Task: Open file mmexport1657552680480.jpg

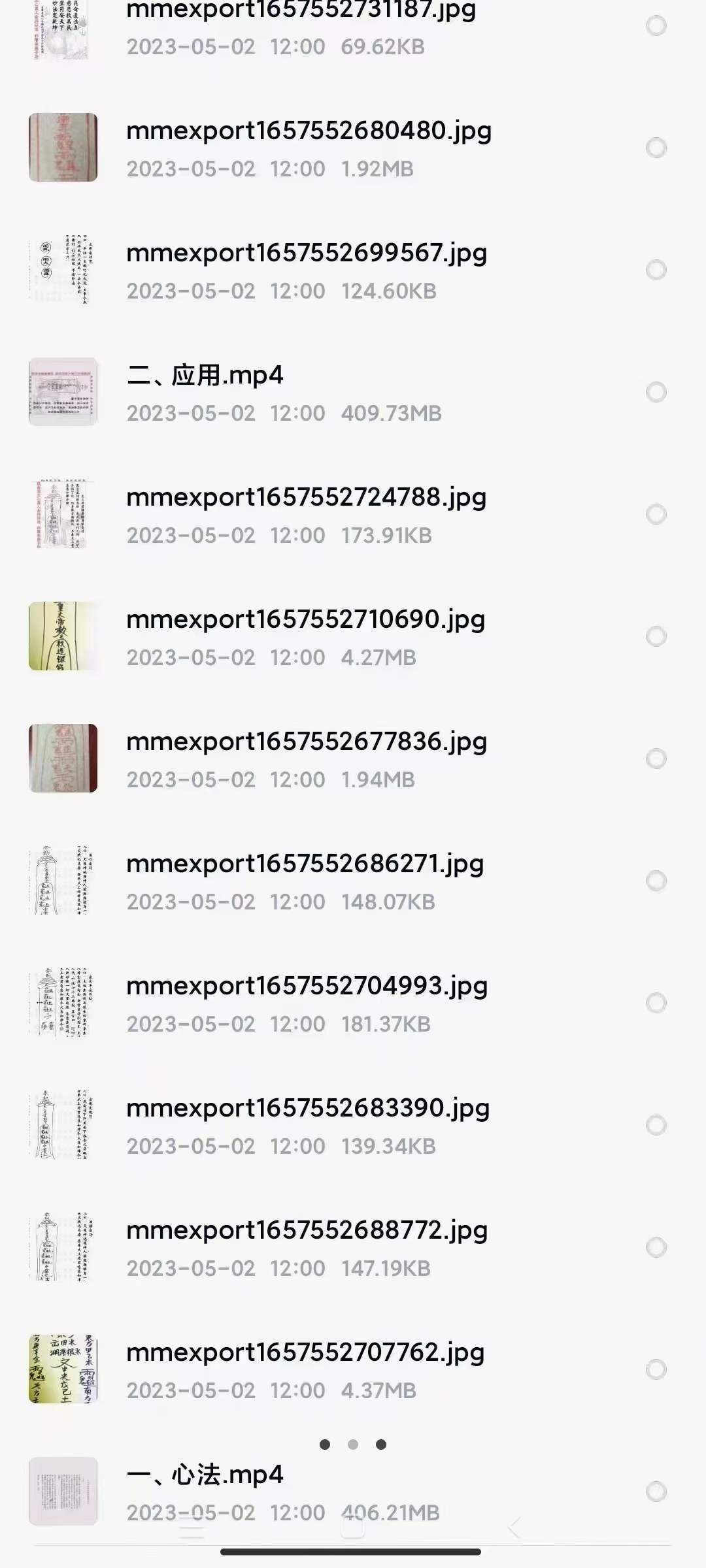Action: point(308,148)
